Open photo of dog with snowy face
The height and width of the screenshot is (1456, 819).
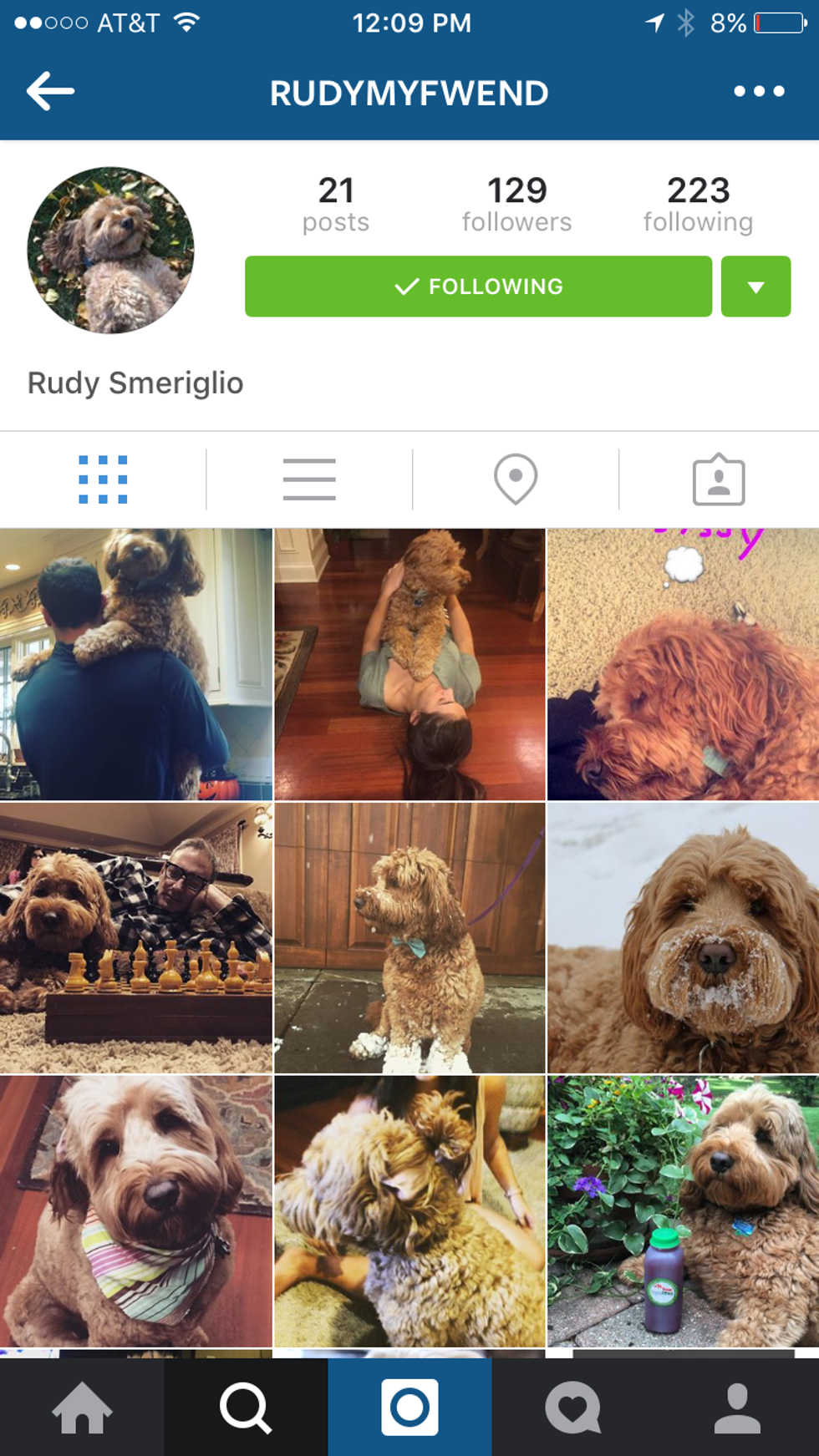(683, 938)
